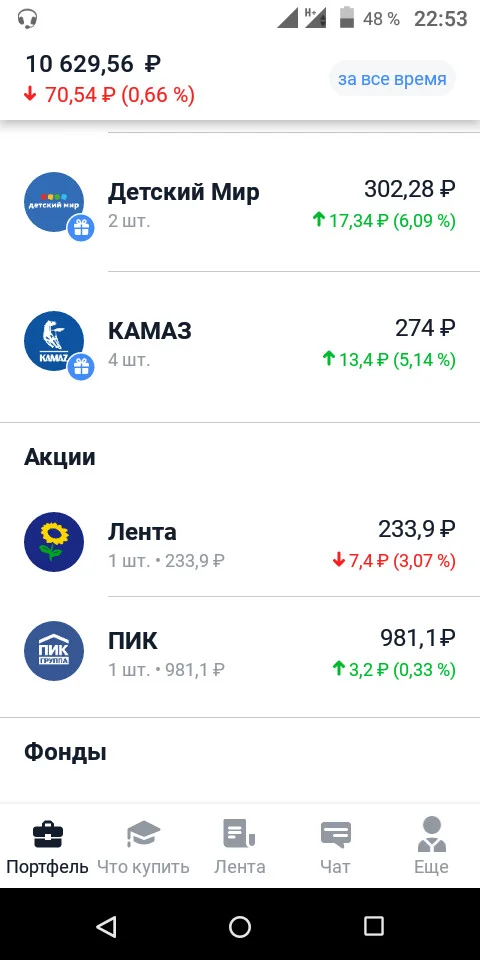Viewport: 480px width, 960px height.
Task: Change the period chip 'за все время'
Action: point(392,78)
